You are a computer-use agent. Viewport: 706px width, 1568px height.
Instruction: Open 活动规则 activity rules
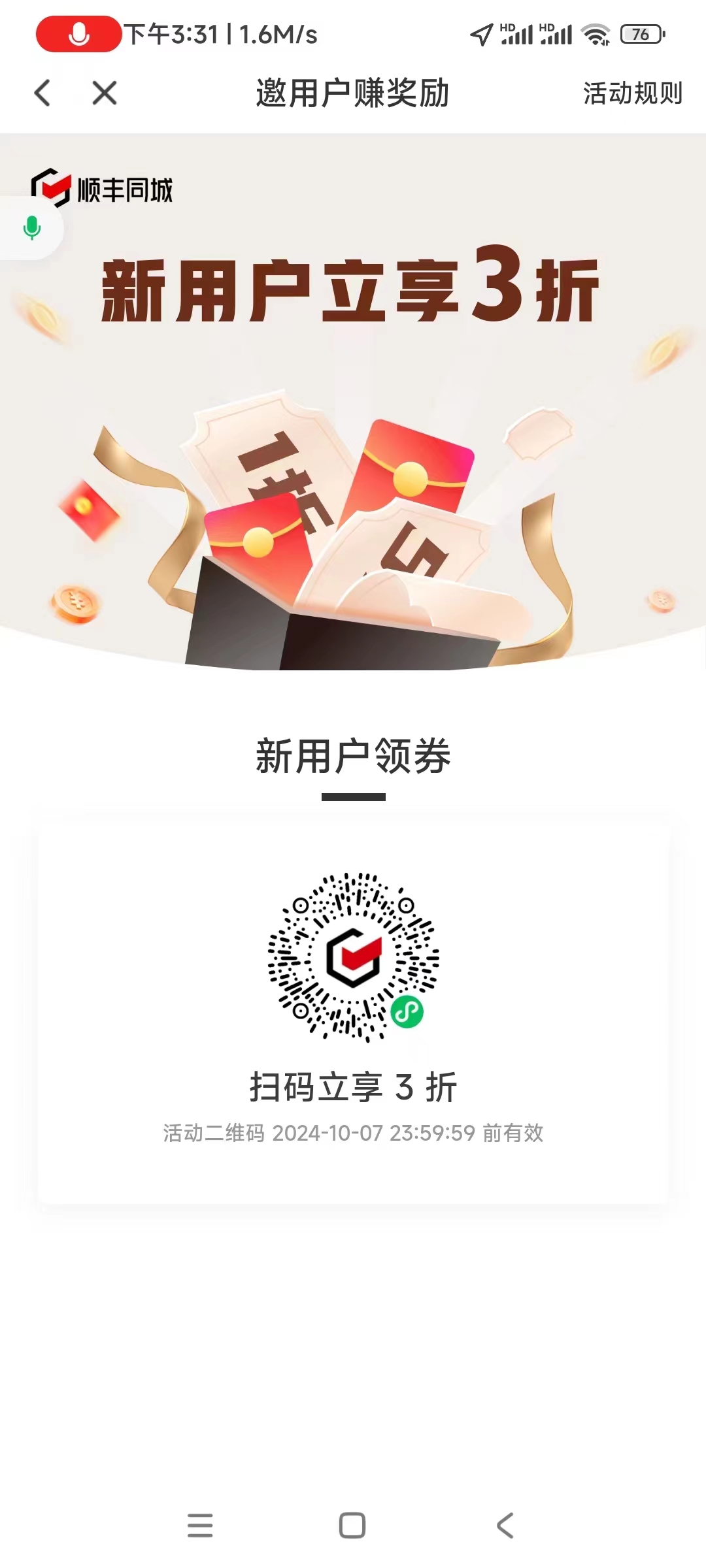tap(632, 93)
